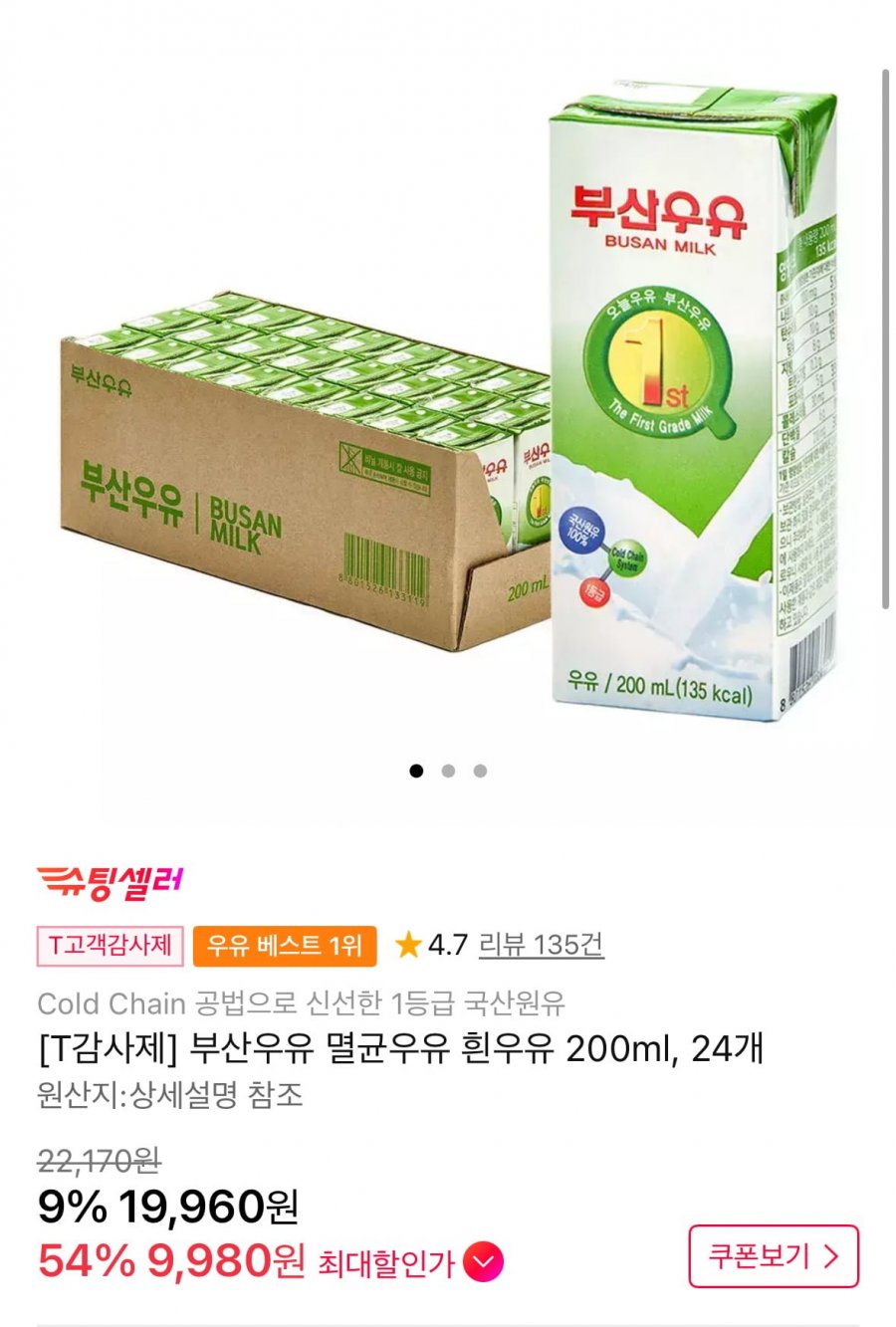Viewport: 896px width, 1327px height.
Task: Select the second image page dot
Action: (448, 771)
